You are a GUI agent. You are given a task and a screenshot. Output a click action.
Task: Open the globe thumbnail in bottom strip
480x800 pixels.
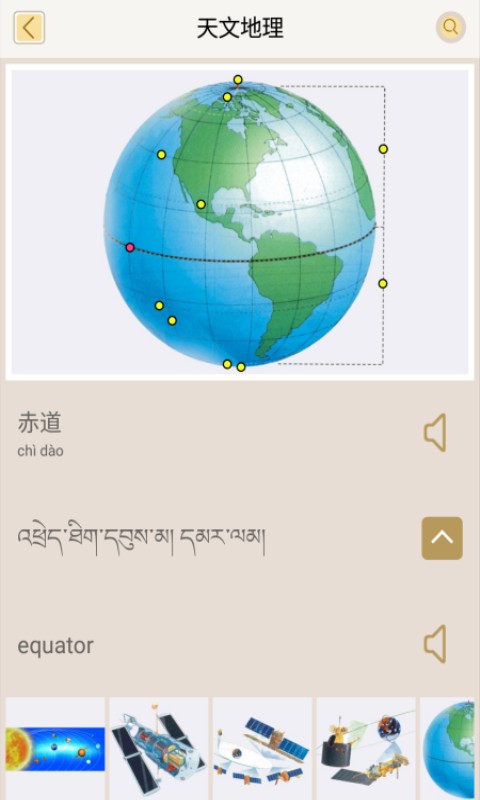point(448,748)
